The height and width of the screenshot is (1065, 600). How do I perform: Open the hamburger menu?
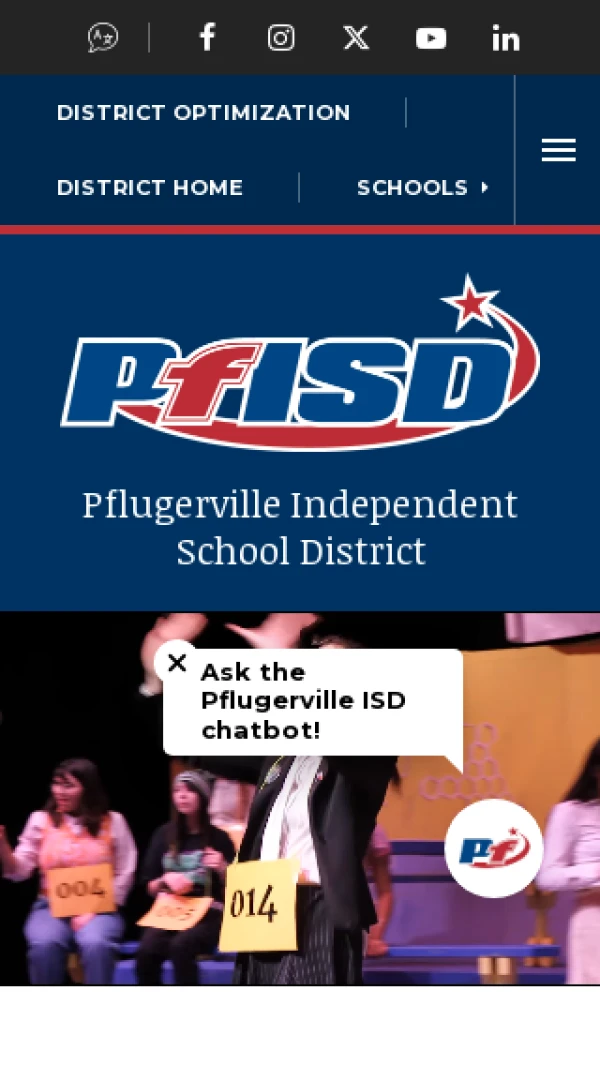[x=558, y=150]
